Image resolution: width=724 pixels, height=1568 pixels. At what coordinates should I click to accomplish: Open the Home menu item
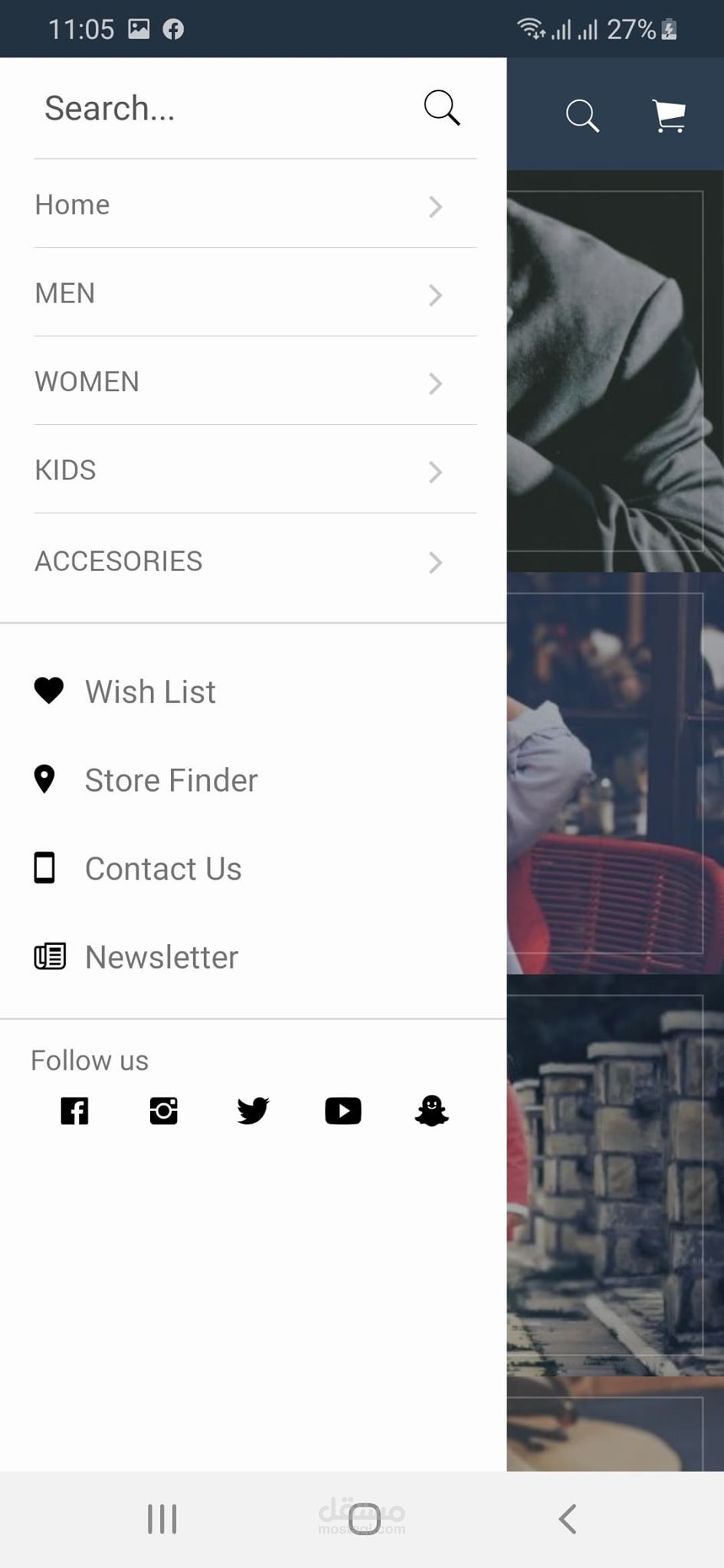pos(255,205)
